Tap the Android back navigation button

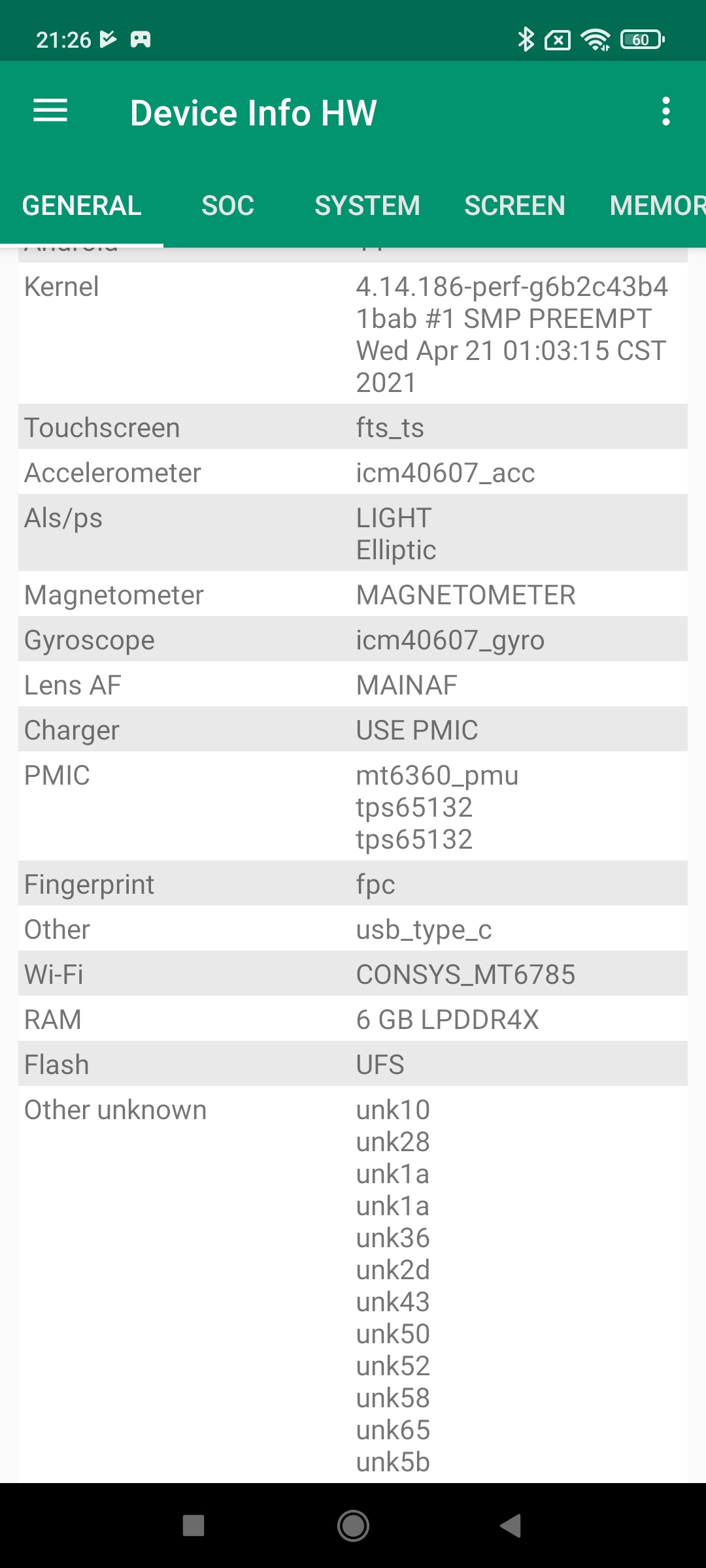pyautogui.click(x=511, y=1526)
